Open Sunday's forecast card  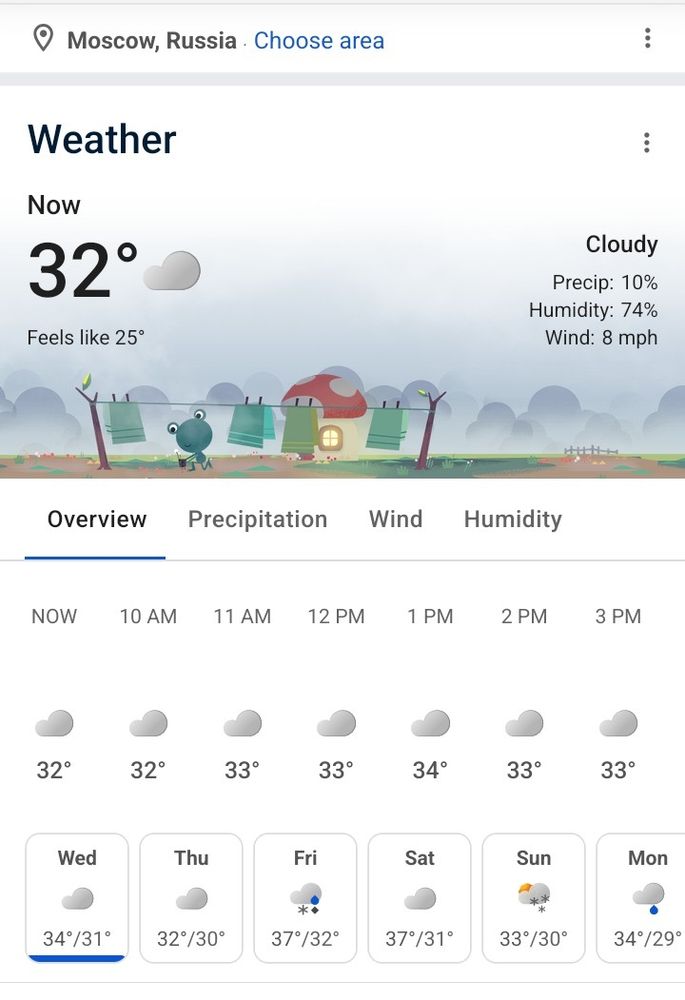tap(533, 897)
